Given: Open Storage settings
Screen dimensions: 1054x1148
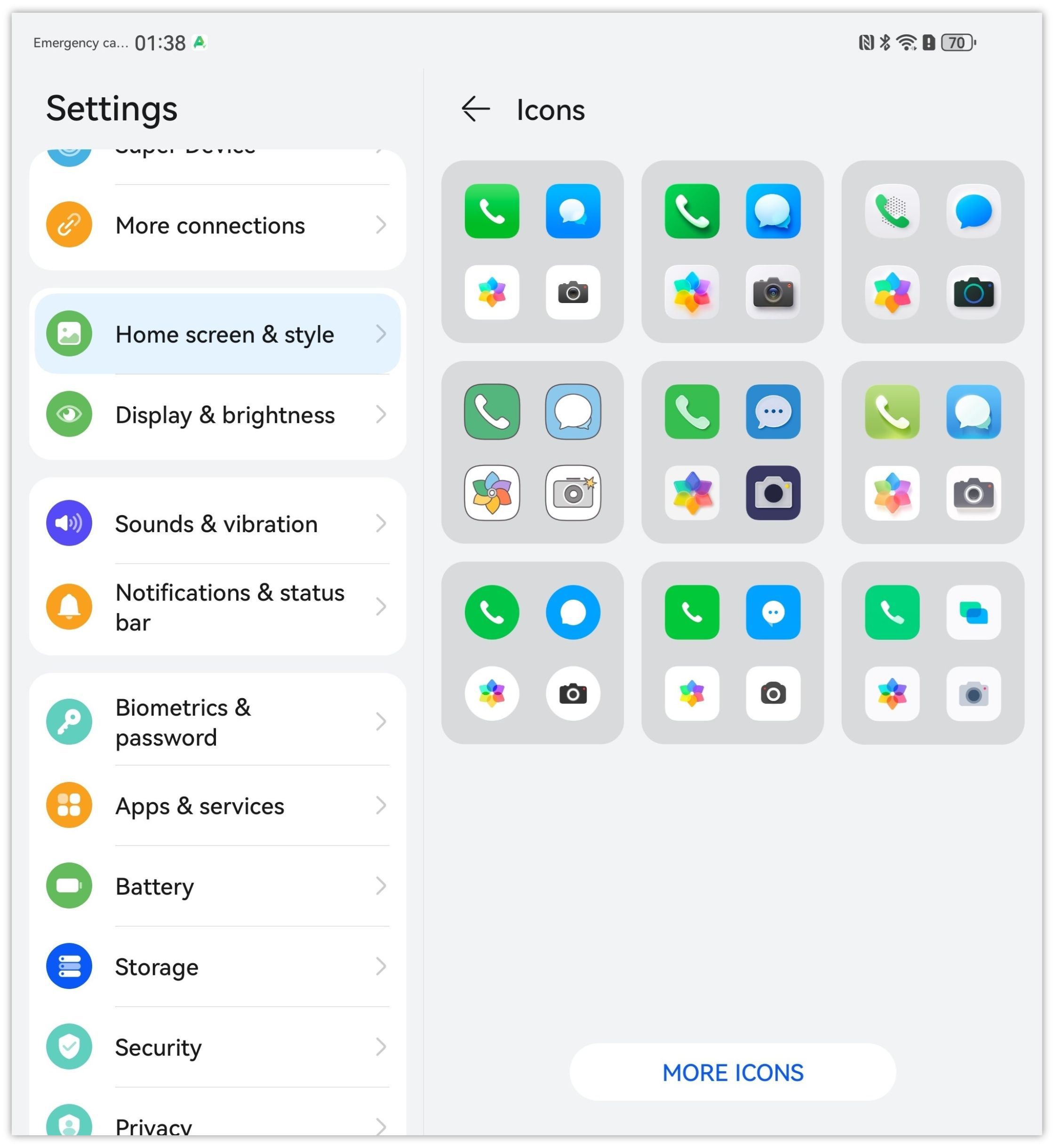Looking at the screenshot, I should pyautogui.click(x=217, y=966).
